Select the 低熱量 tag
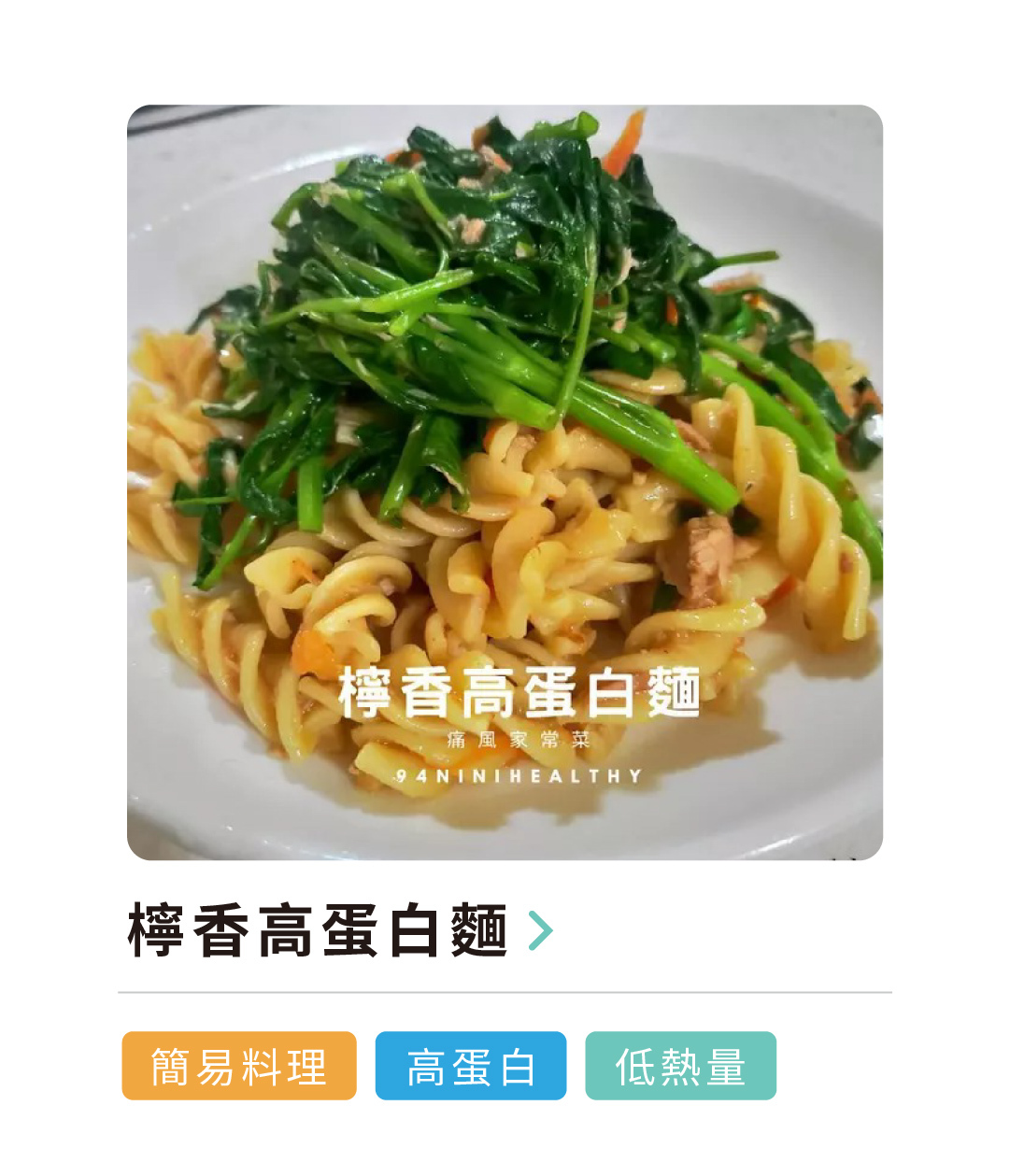Image resolution: width=1010 pixels, height=1176 pixels. pos(680,1066)
